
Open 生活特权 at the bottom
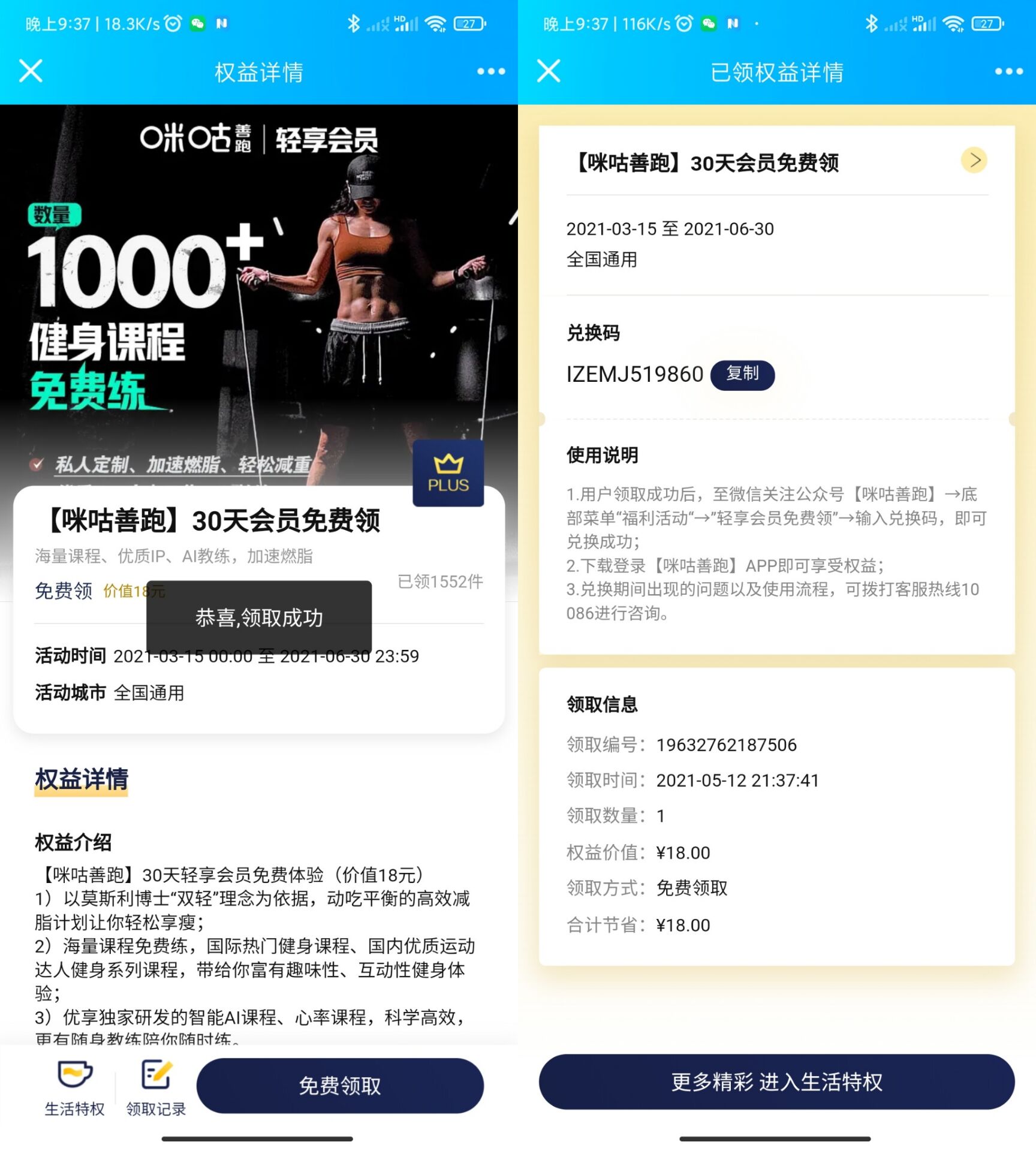point(74,1087)
